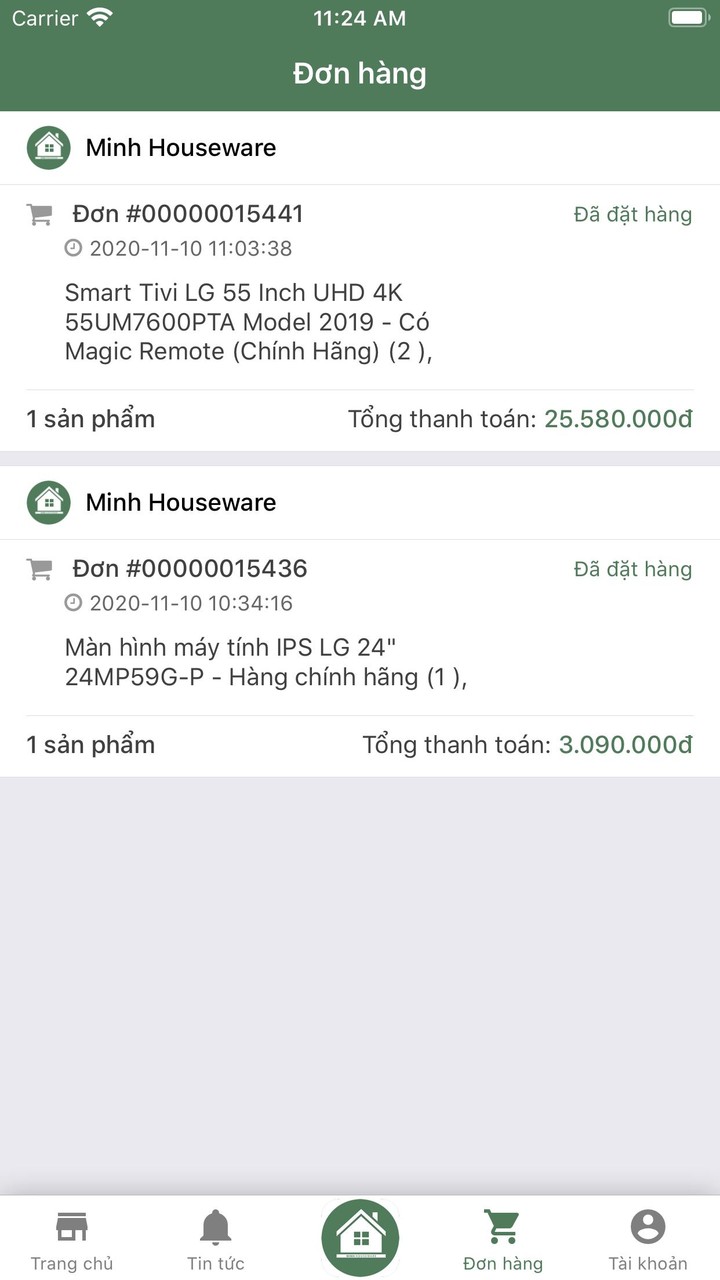Tap the Tài khoản profile icon
This screenshot has height=1280, width=720.
[x=646, y=1224]
